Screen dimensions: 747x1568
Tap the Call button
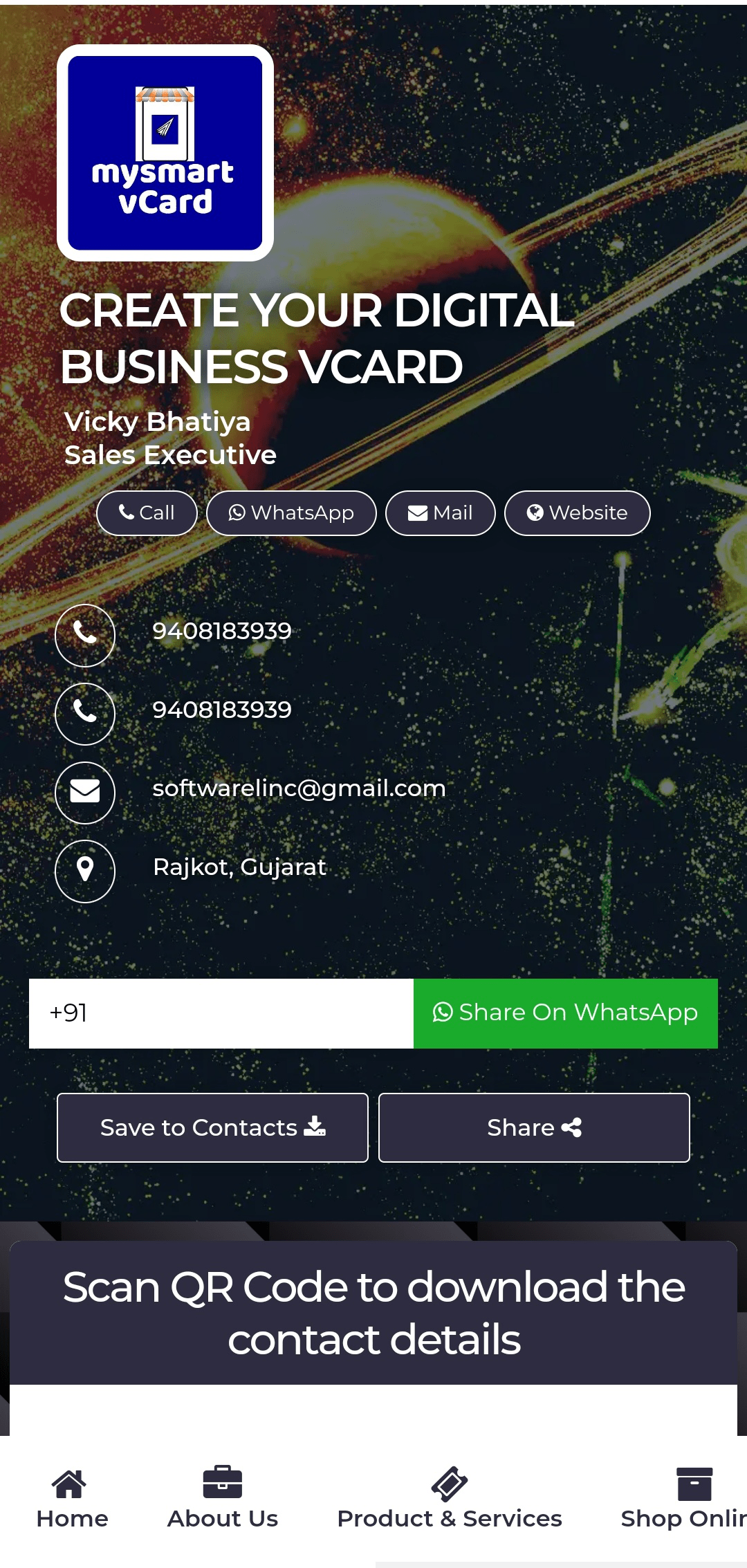coord(147,513)
